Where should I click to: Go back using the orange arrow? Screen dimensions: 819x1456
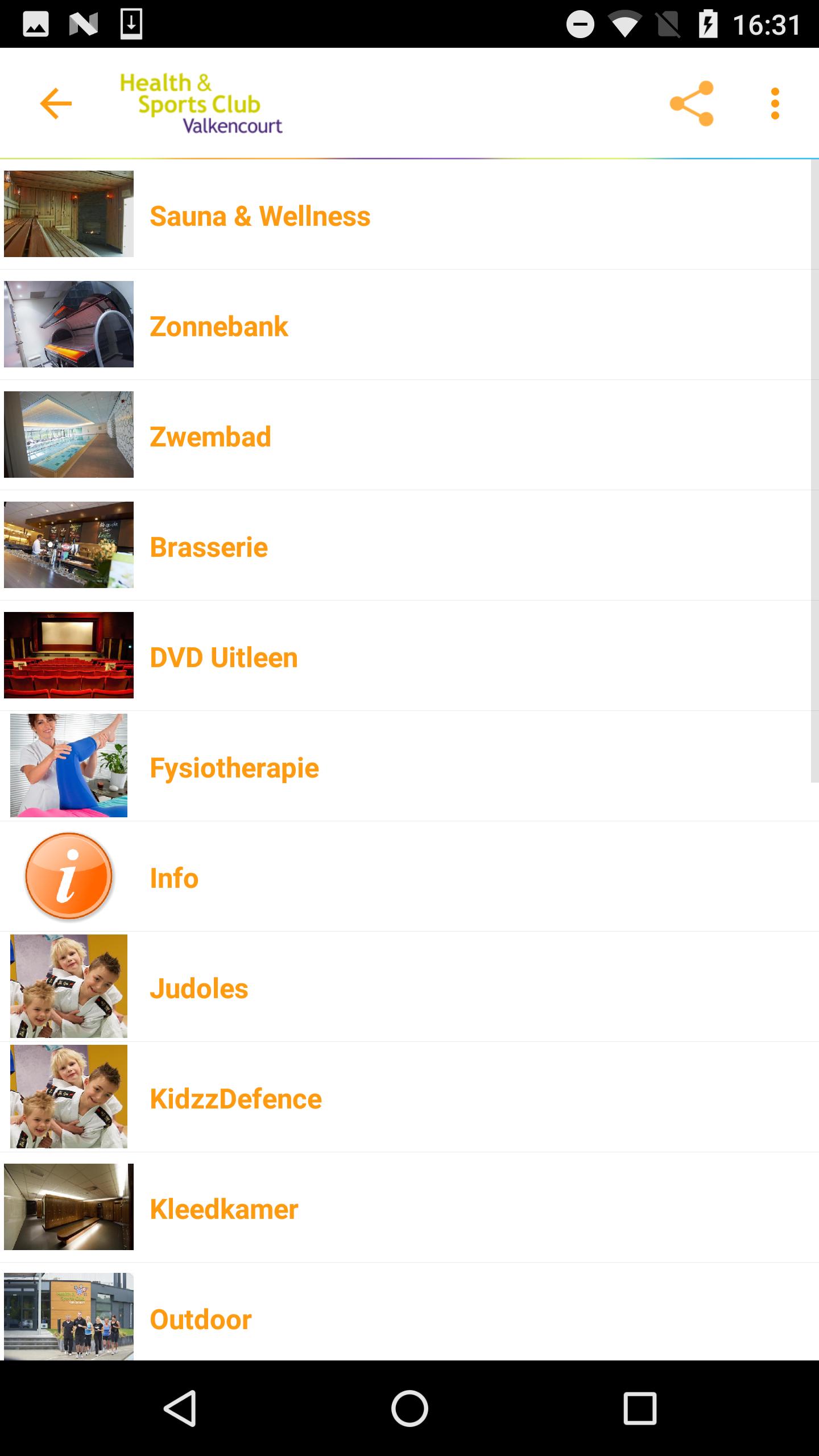pos(56,104)
